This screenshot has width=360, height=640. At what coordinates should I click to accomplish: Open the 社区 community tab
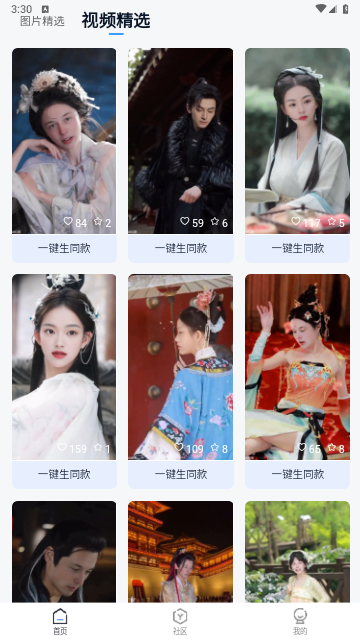pos(180,622)
